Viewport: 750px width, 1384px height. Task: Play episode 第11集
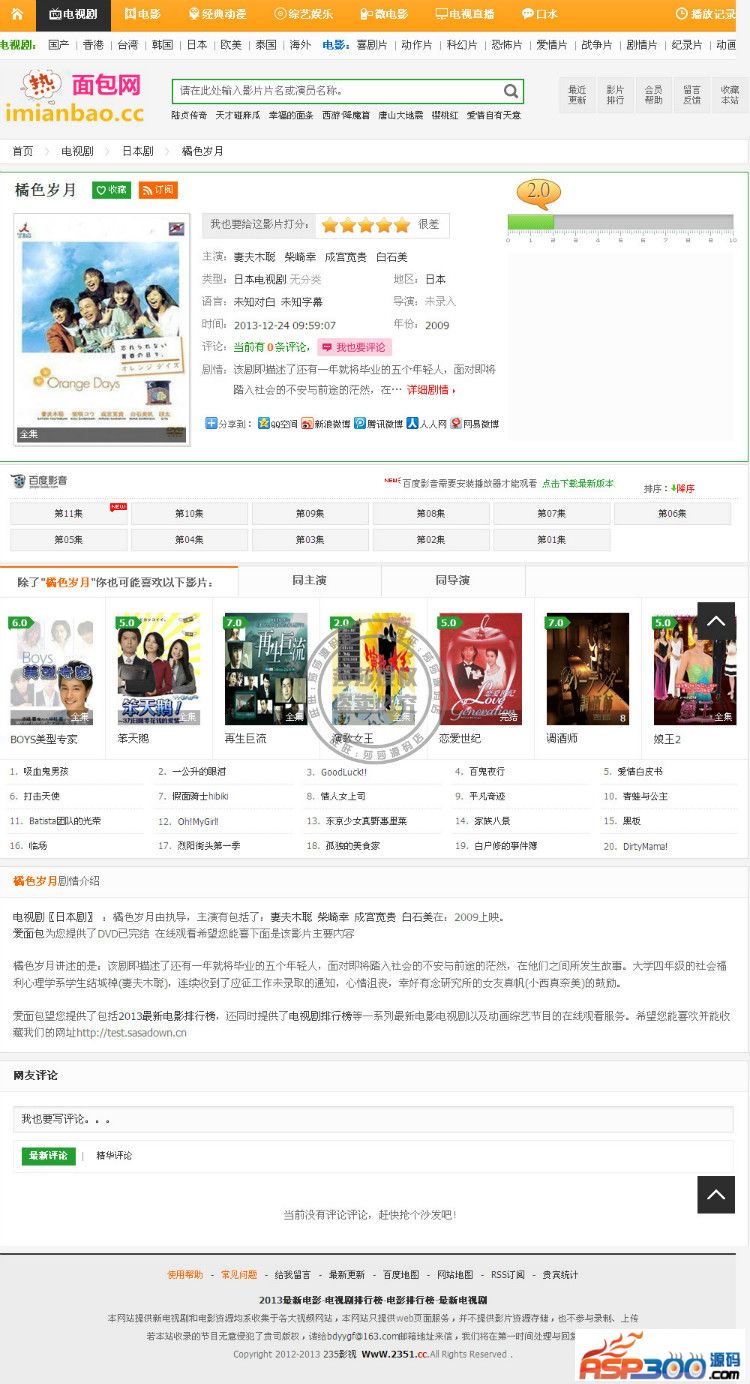(69, 513)
